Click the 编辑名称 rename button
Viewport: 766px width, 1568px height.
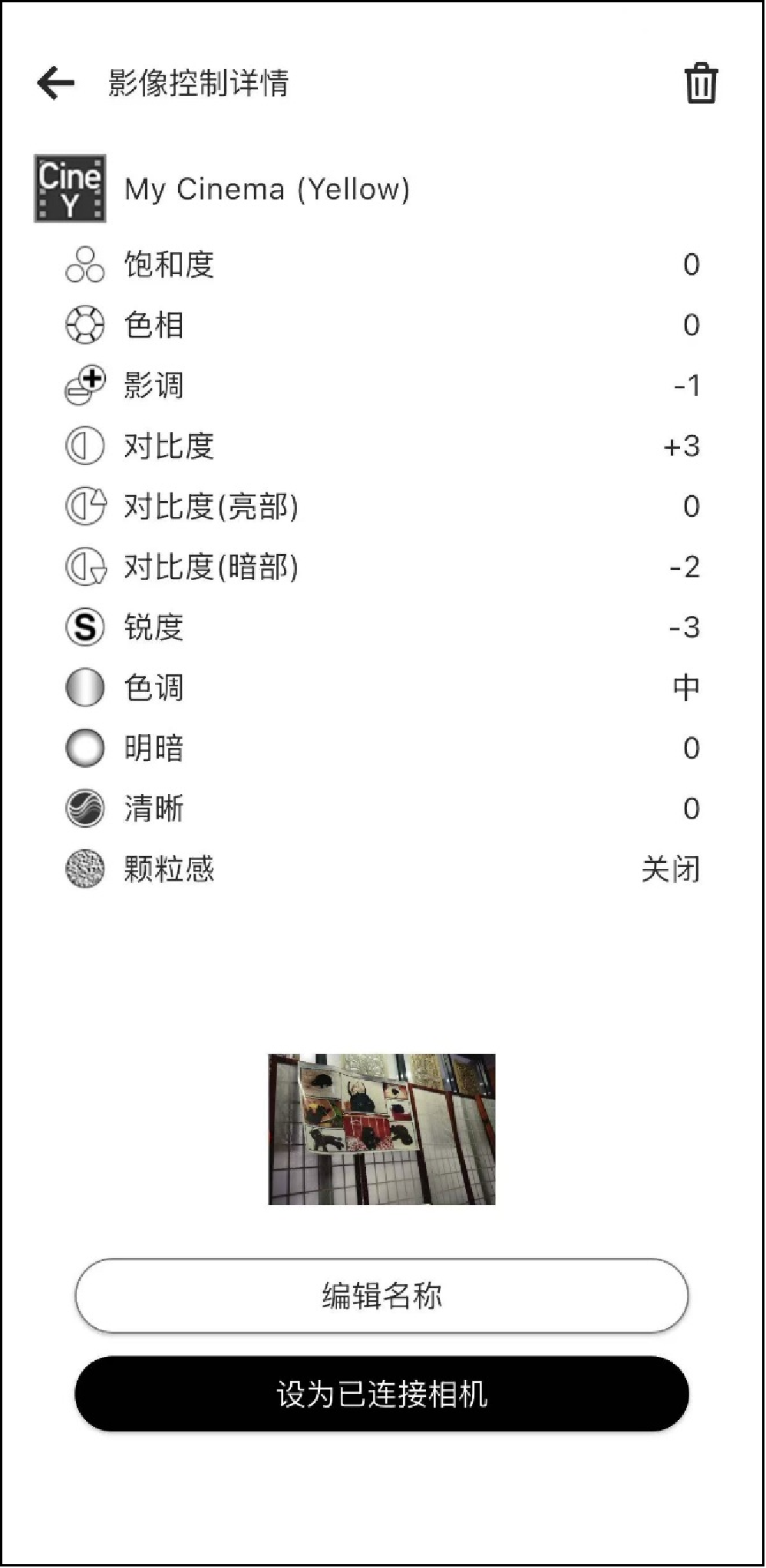point(382,1294)
